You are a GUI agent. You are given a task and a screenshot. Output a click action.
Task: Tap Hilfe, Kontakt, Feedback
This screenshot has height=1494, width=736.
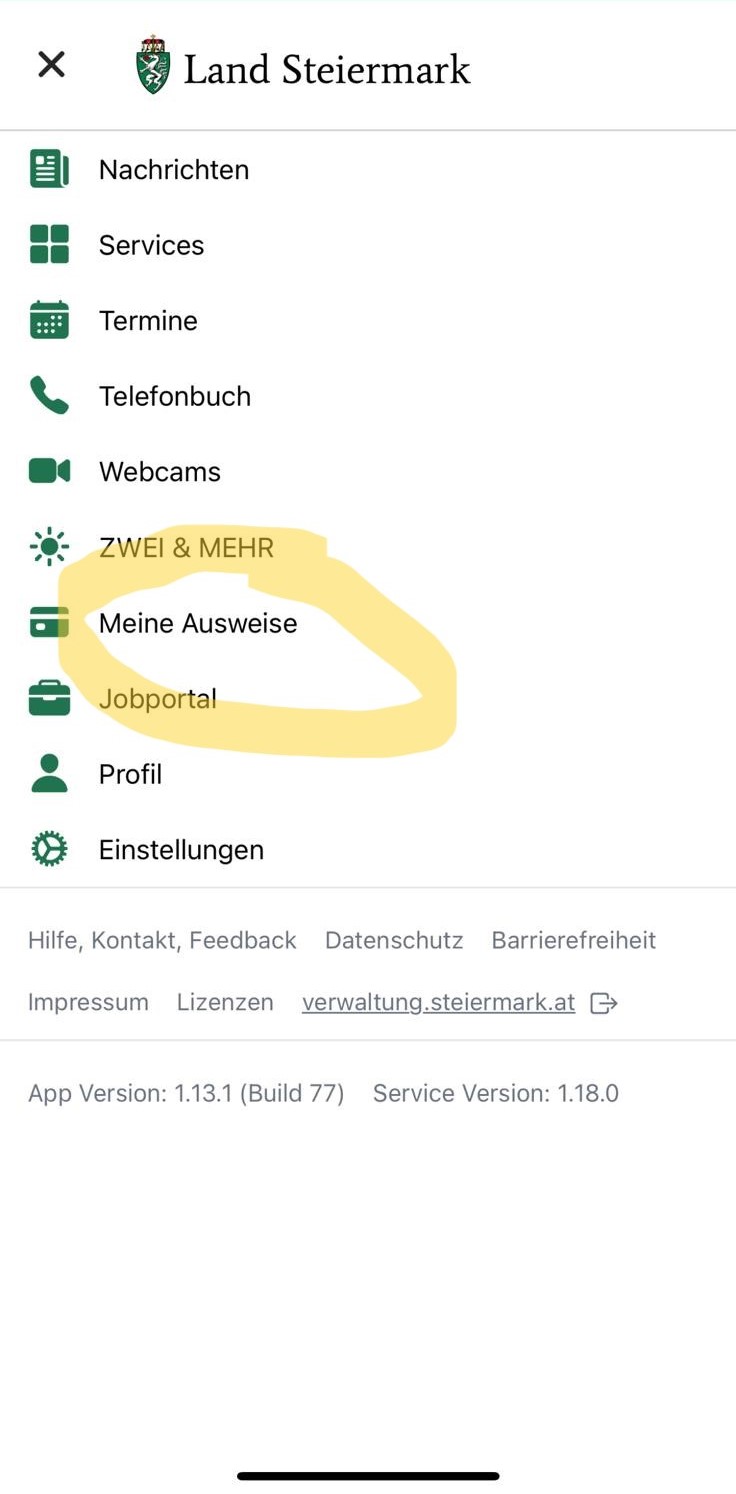coord(162,941)
